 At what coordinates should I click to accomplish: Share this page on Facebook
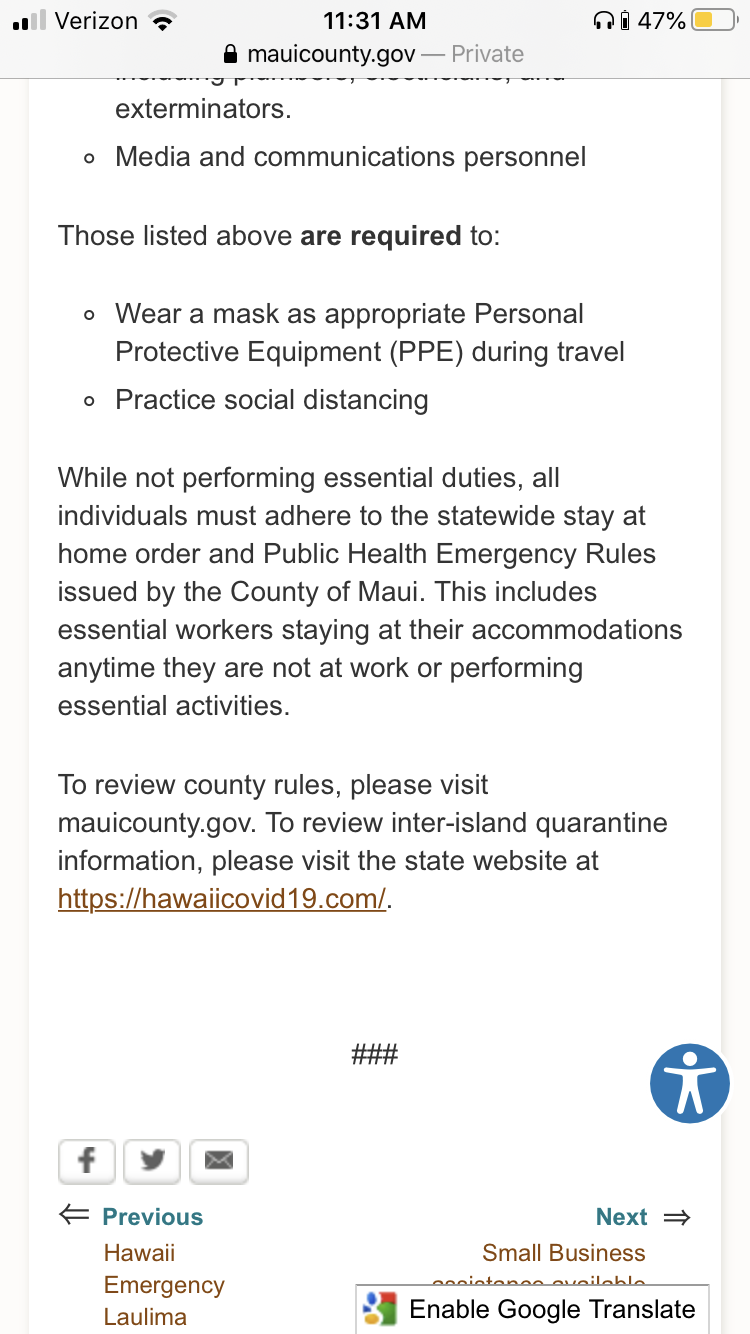coord(88,1161)
